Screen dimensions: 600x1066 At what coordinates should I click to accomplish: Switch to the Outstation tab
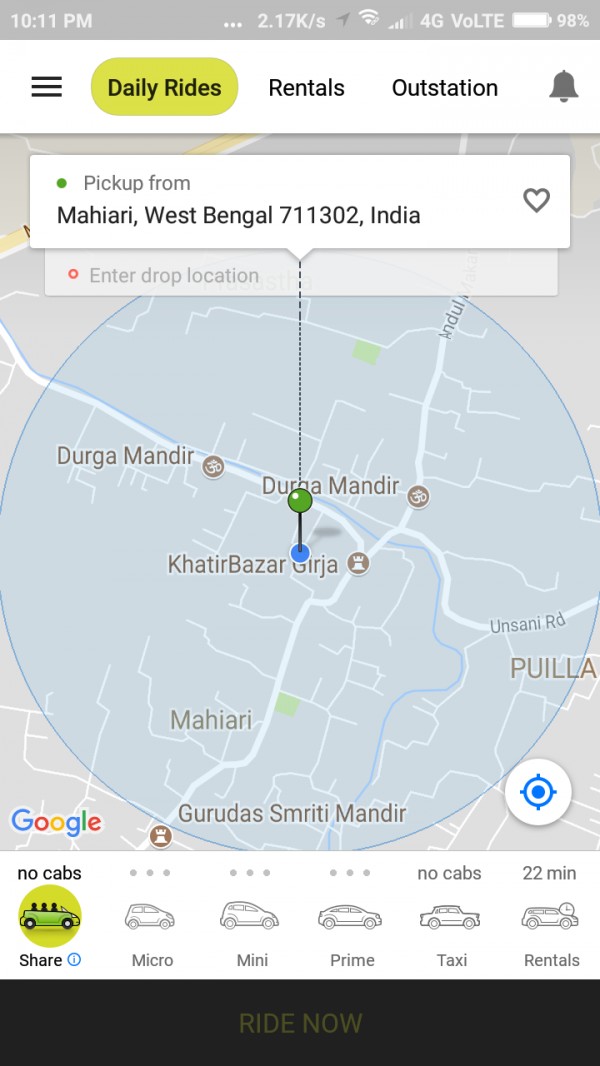tap(445, 88)
